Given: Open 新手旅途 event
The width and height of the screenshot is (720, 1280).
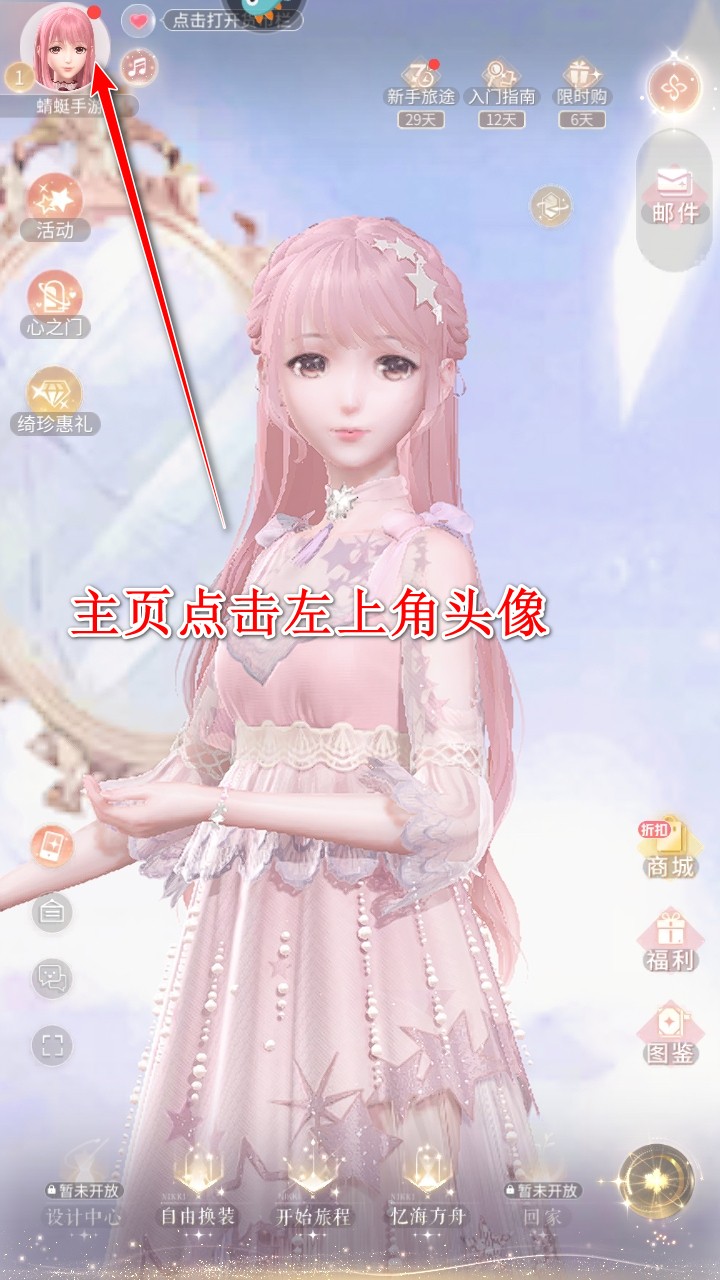Looking at the screenshot, I should pyautogui.click(x=421, y=82).
